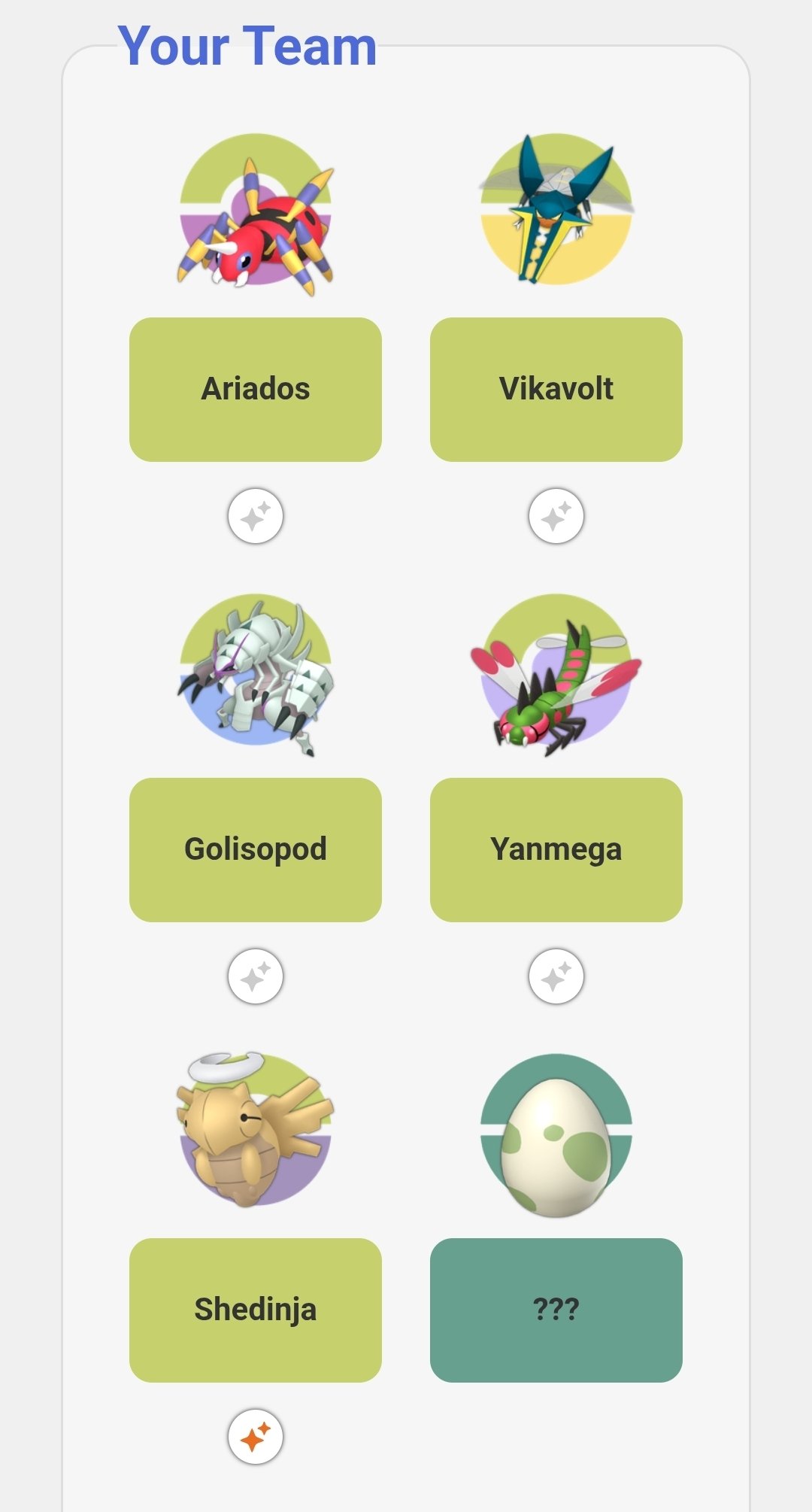
Task: Enable shiny sparkle under Yanmega
Action: click(x=556, y=976)
